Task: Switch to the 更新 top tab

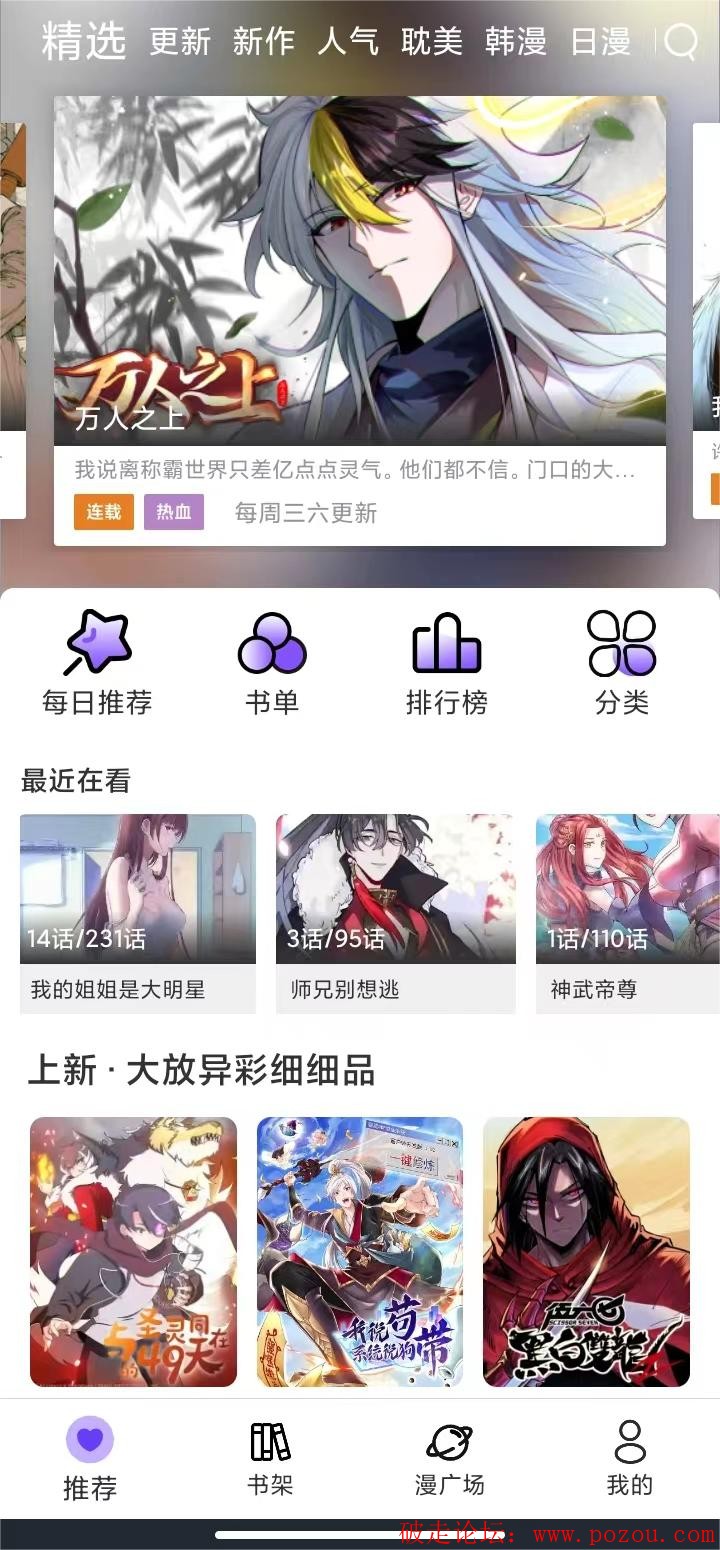Action: [180, 42]
